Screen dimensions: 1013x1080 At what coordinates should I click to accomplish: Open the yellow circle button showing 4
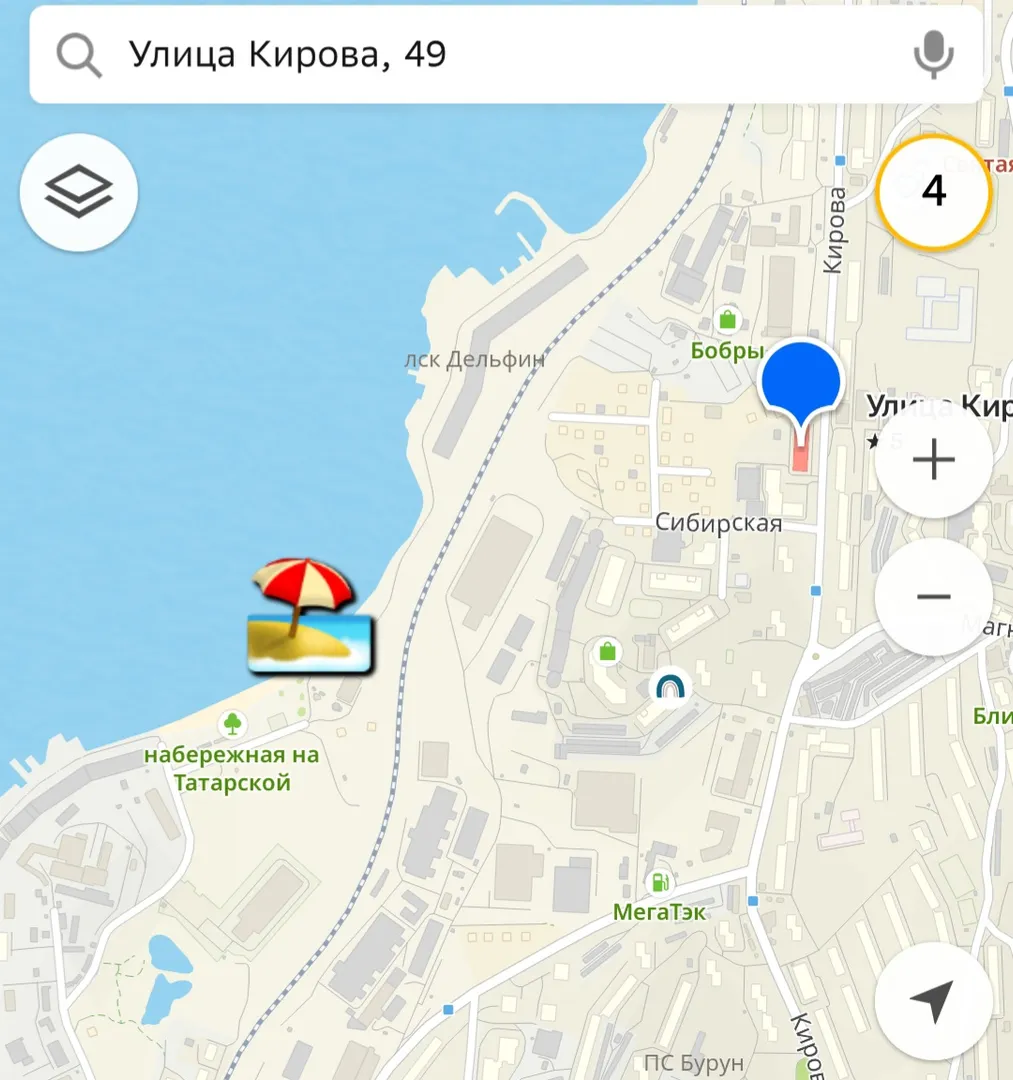pyautogui.click(x=933, y=191)
